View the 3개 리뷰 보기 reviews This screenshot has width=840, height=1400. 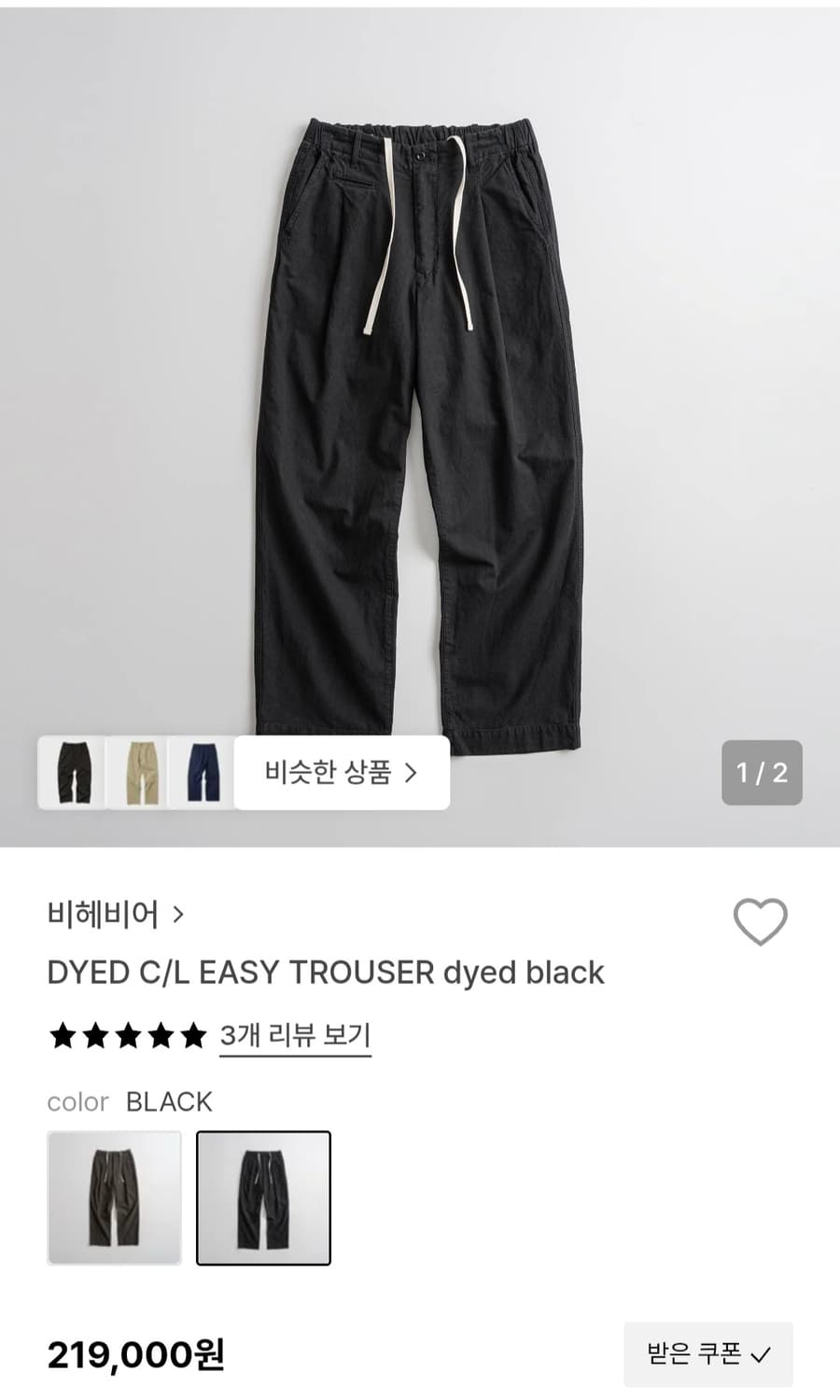pos(295,1036)
